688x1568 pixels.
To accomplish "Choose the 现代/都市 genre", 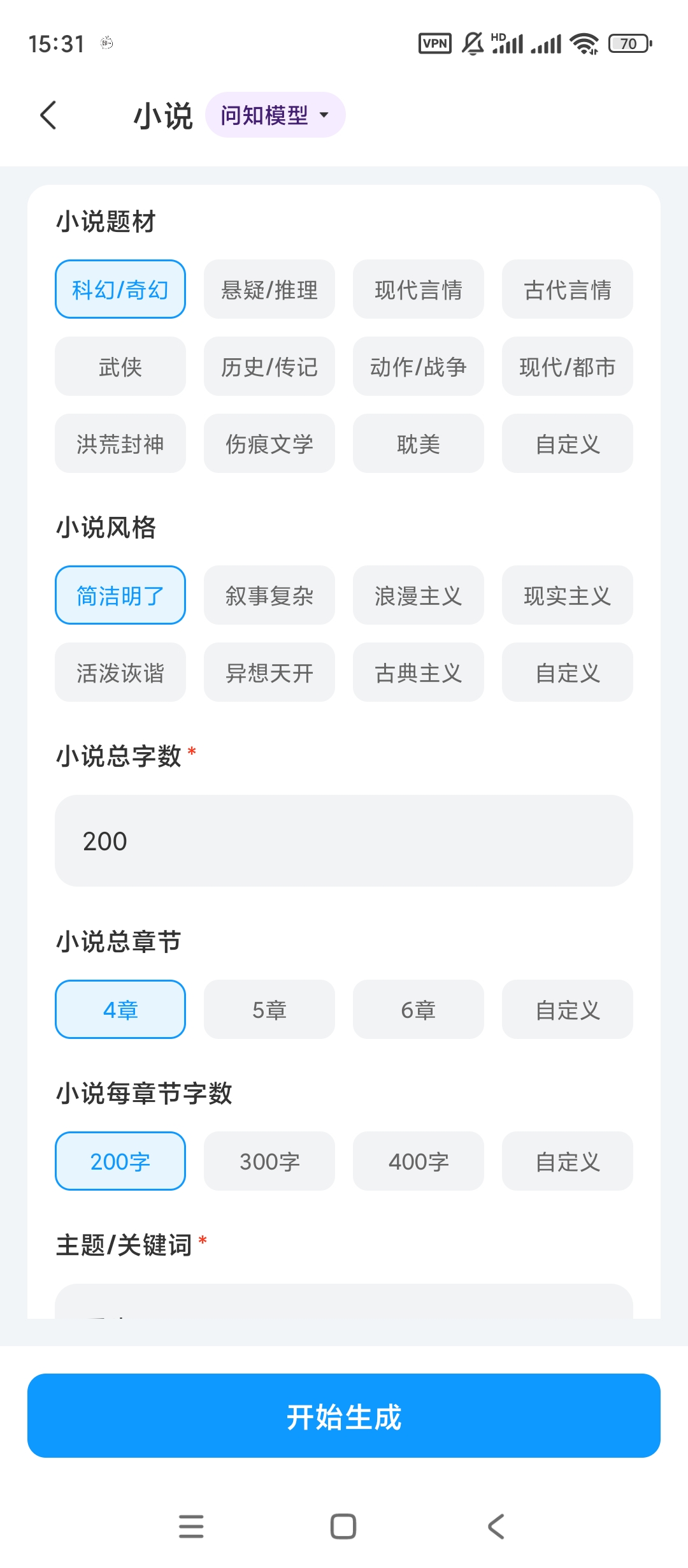I will tap(567, 367).
